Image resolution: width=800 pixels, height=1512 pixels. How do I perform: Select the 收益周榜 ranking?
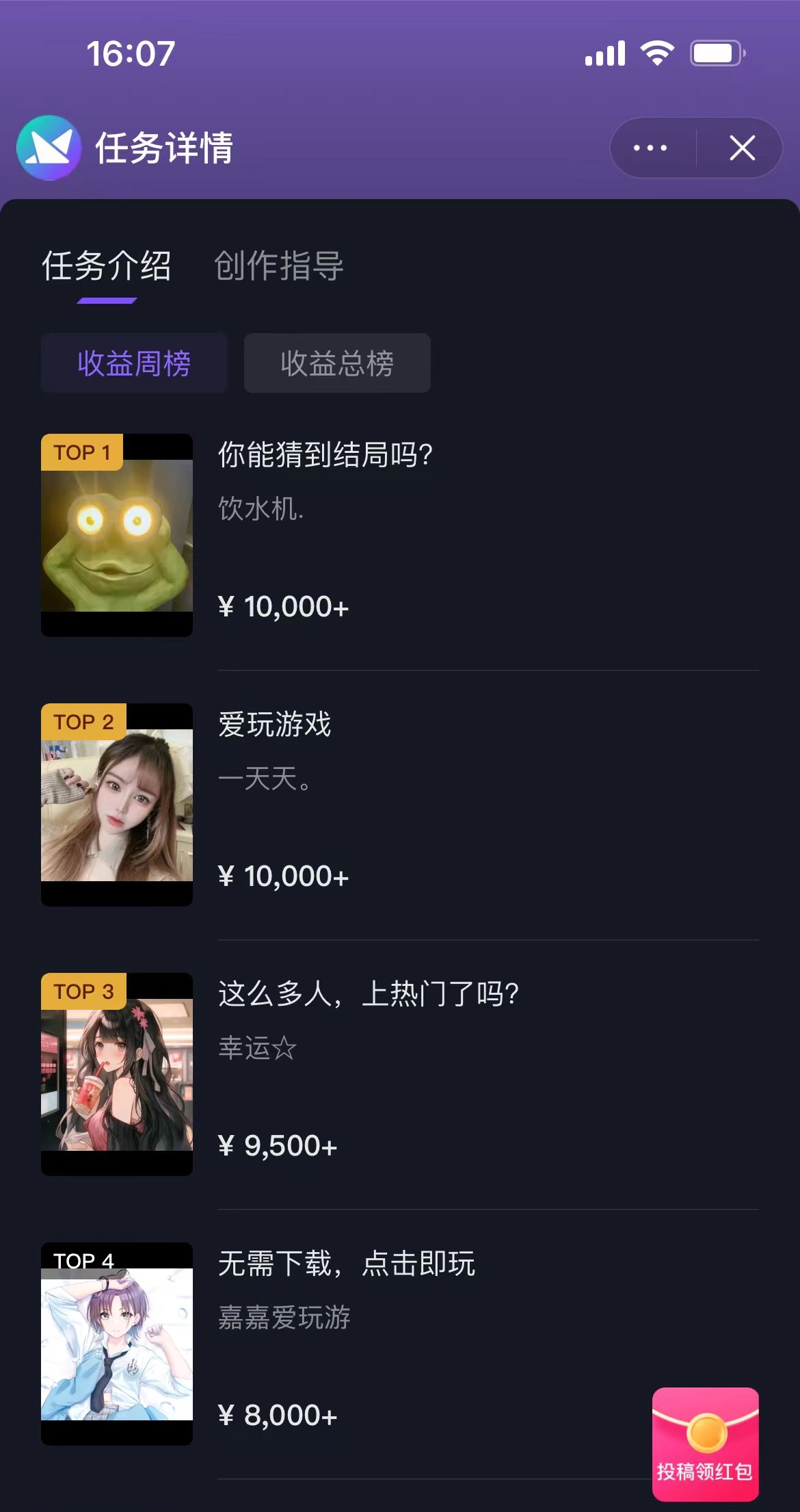134,363
